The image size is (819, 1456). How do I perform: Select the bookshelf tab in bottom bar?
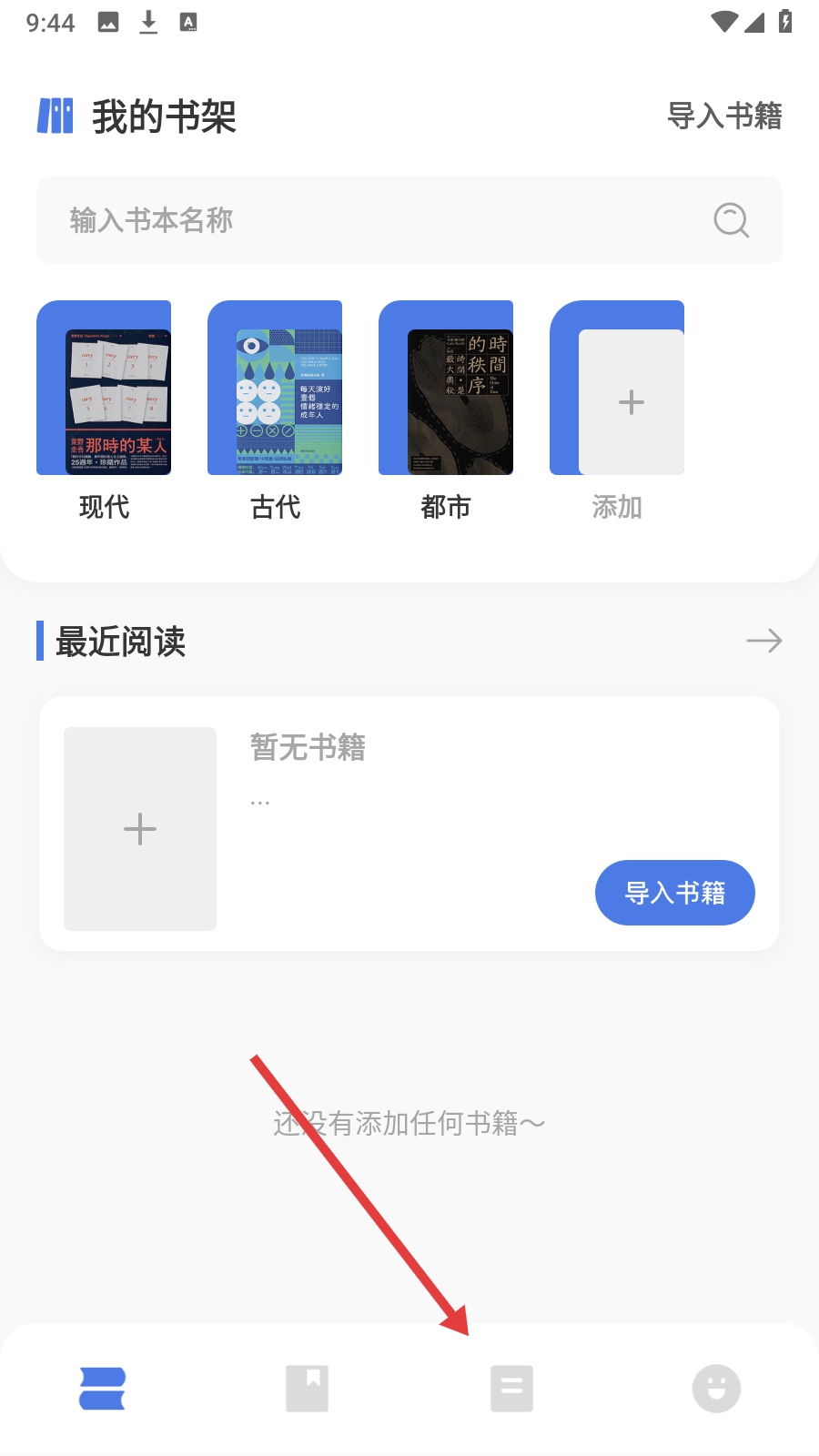pos(102,1389)
